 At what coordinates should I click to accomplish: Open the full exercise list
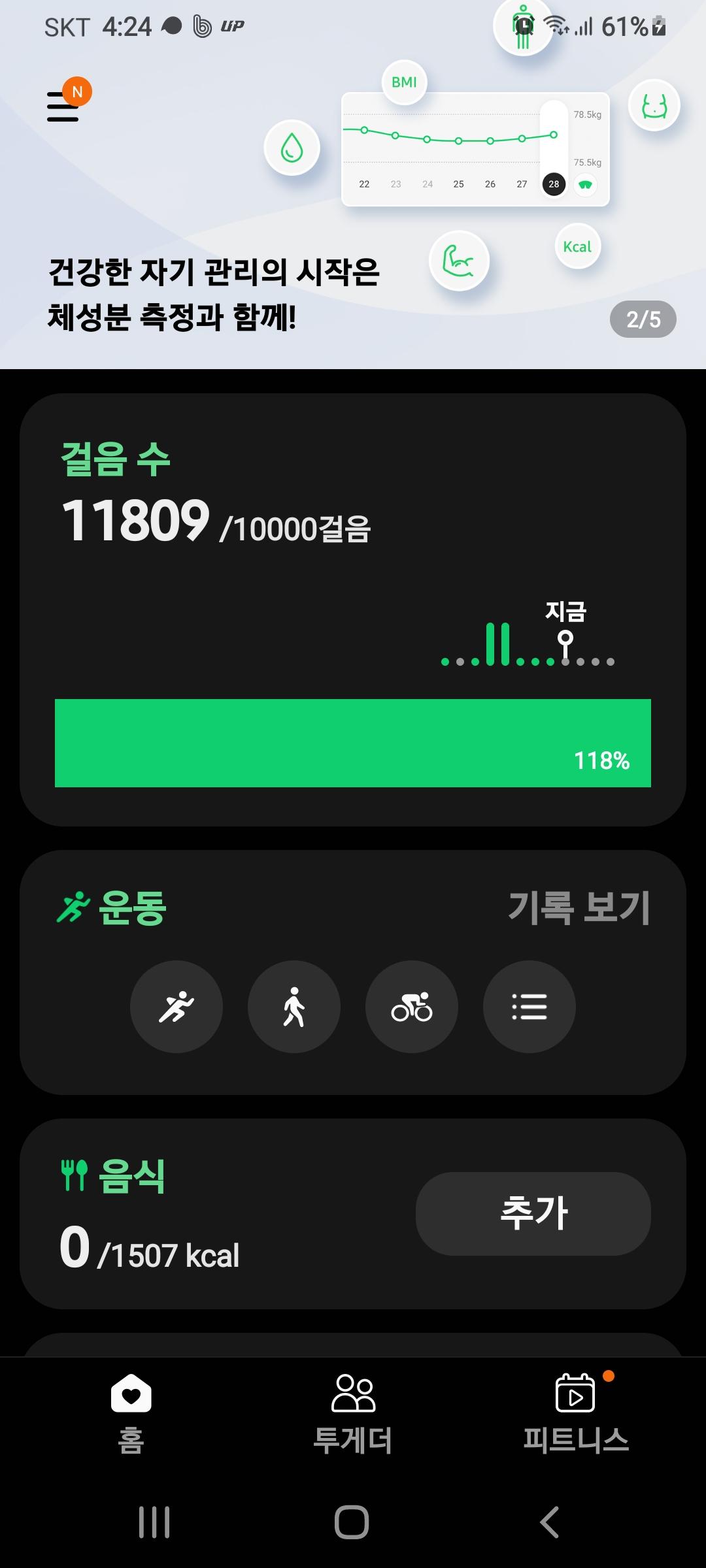[529, 1007]
